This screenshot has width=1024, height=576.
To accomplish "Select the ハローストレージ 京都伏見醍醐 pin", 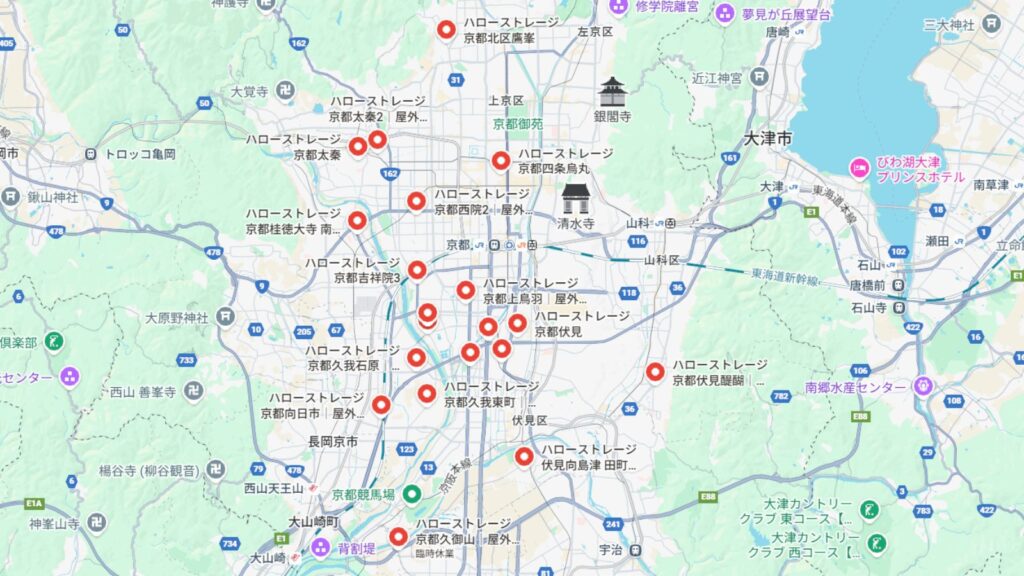I will pyautogui.click(x=655, y=371).
